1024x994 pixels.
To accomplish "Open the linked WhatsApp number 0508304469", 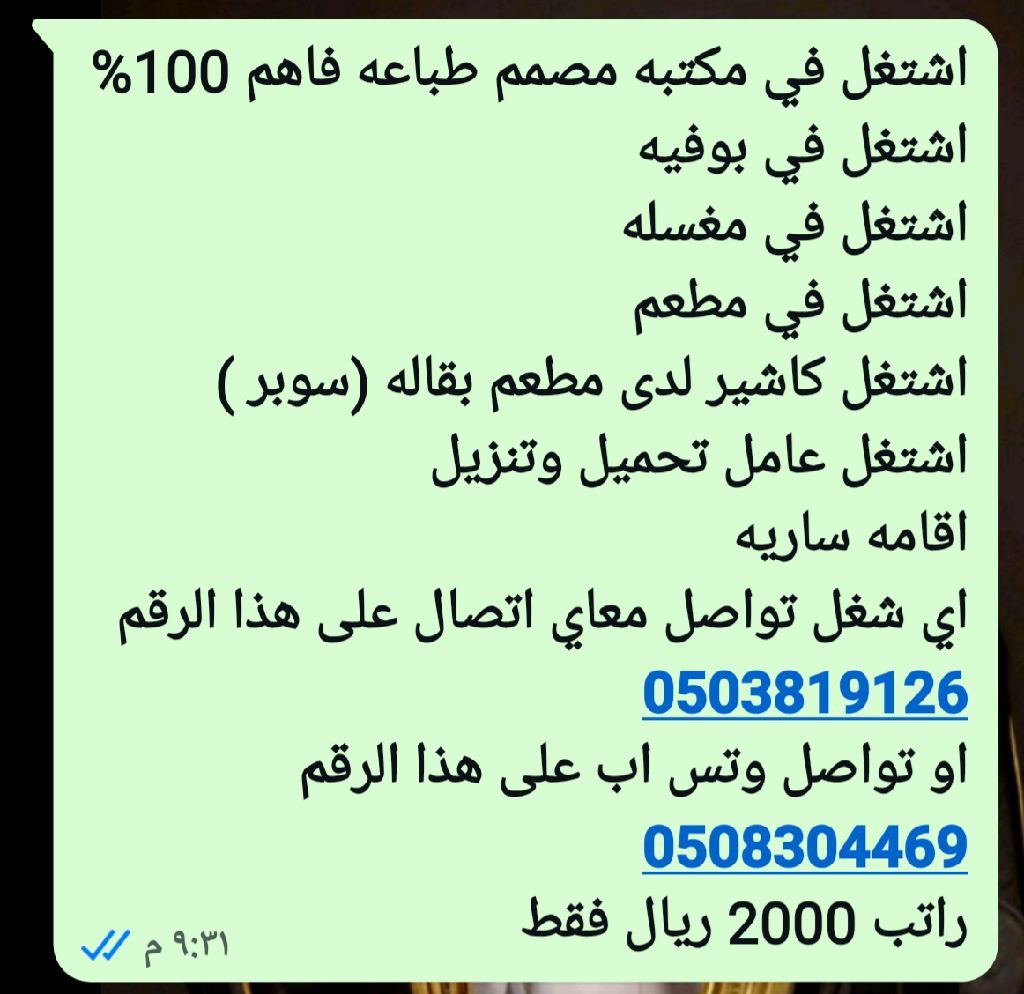I will pos(805,849).
